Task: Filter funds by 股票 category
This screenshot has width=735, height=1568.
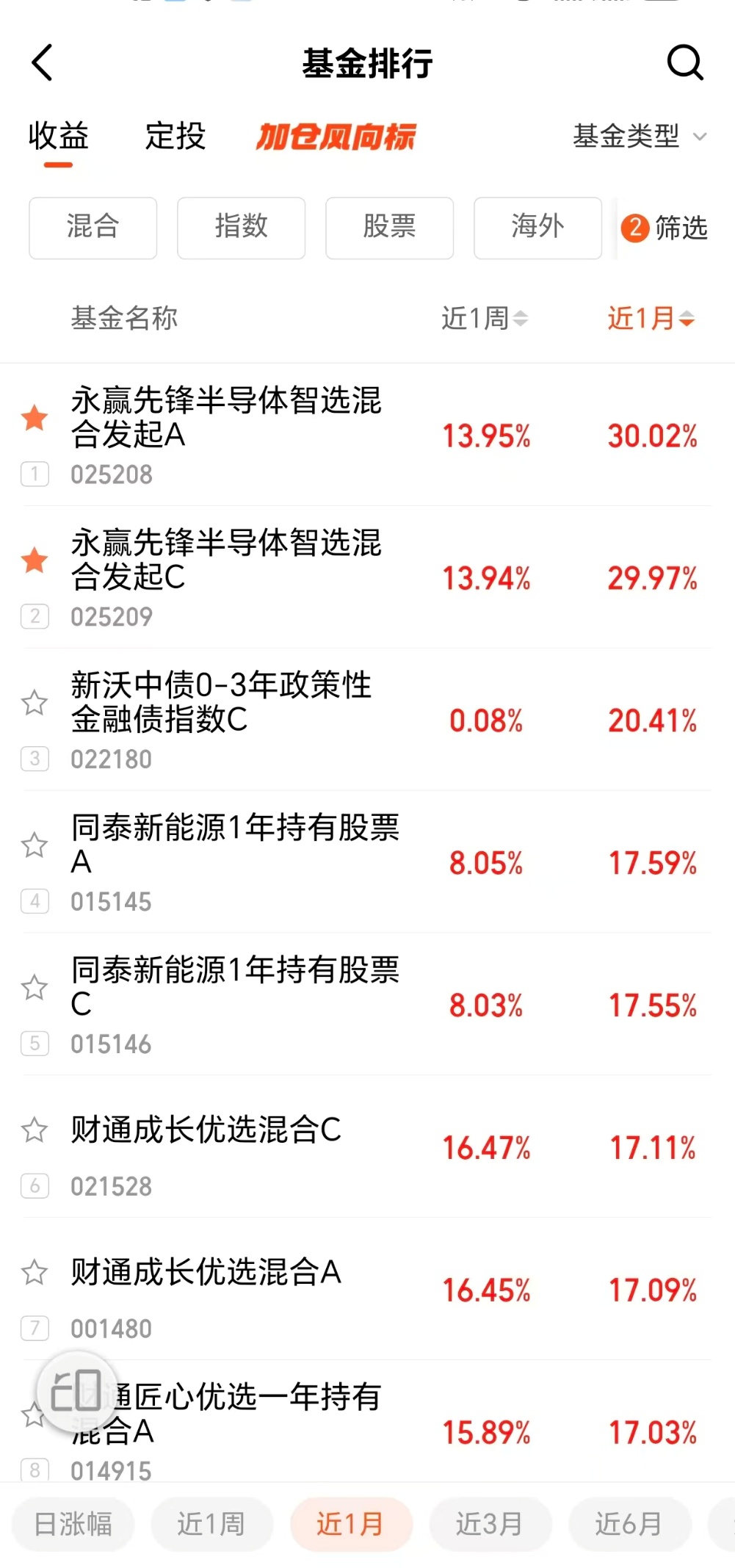Action: point(388,228)
